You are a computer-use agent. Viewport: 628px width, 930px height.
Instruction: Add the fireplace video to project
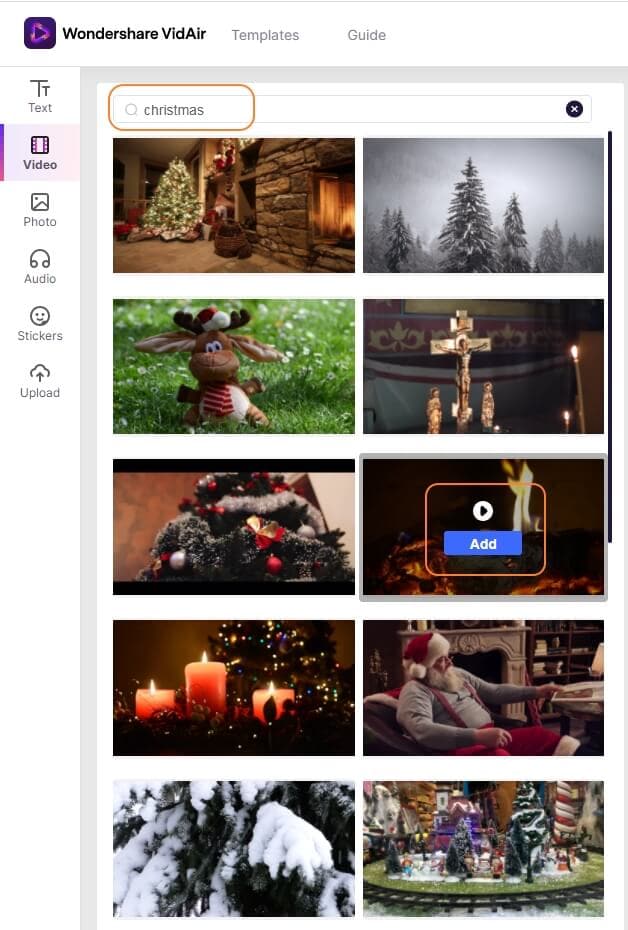[x=483, y=544]
